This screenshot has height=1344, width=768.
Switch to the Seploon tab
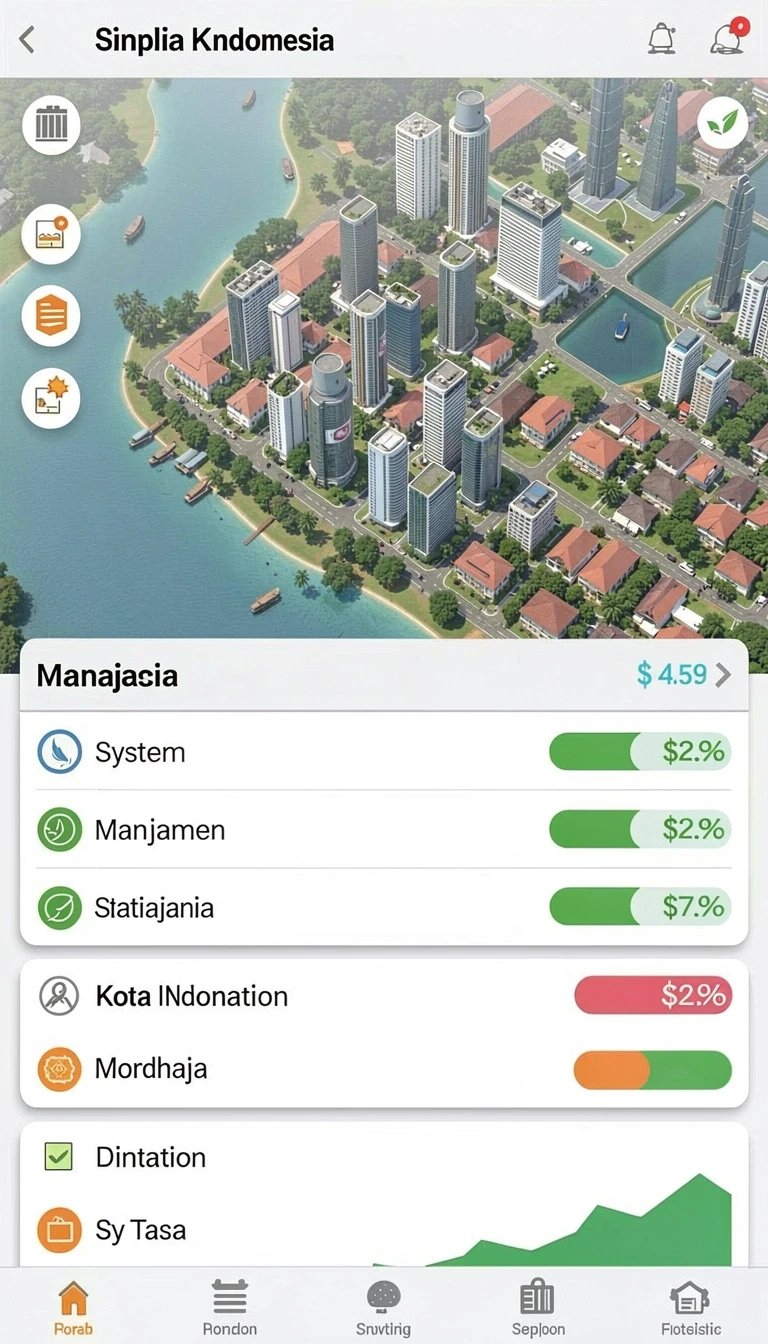[538, 1308]
